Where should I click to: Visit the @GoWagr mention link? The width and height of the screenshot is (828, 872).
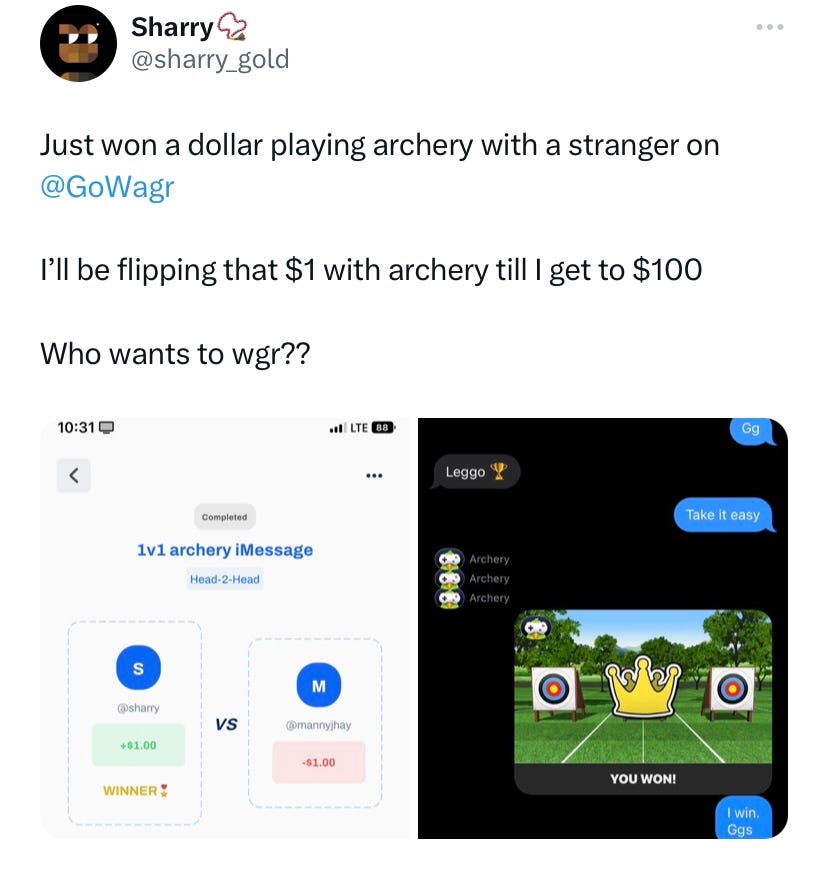[107, 187]
